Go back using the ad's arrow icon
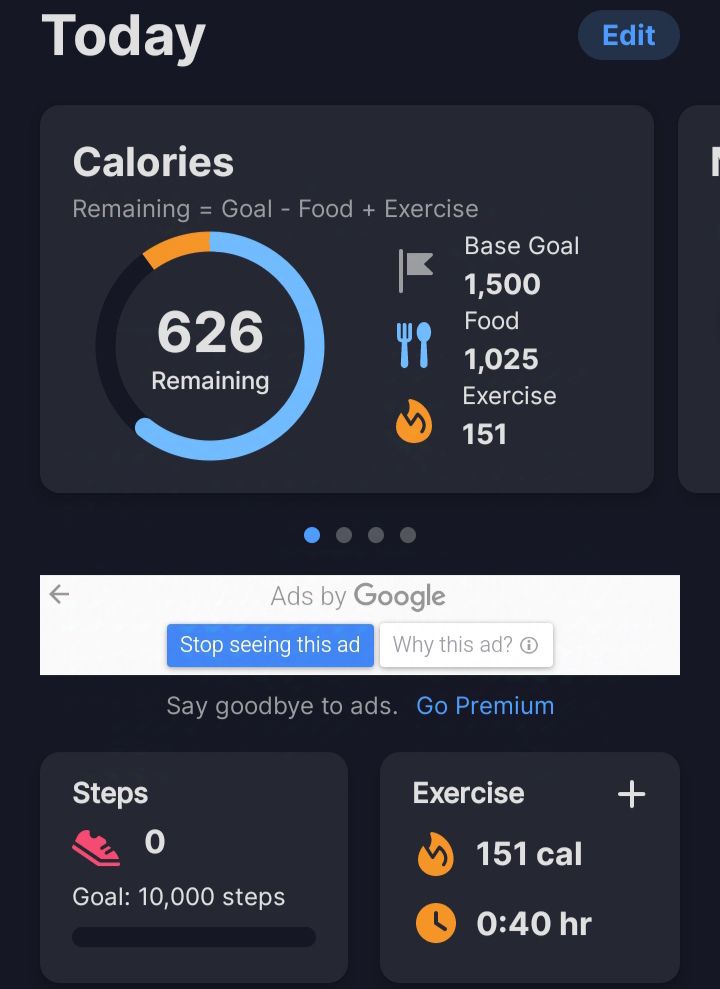The image size is (720, 989). [60, 595]
